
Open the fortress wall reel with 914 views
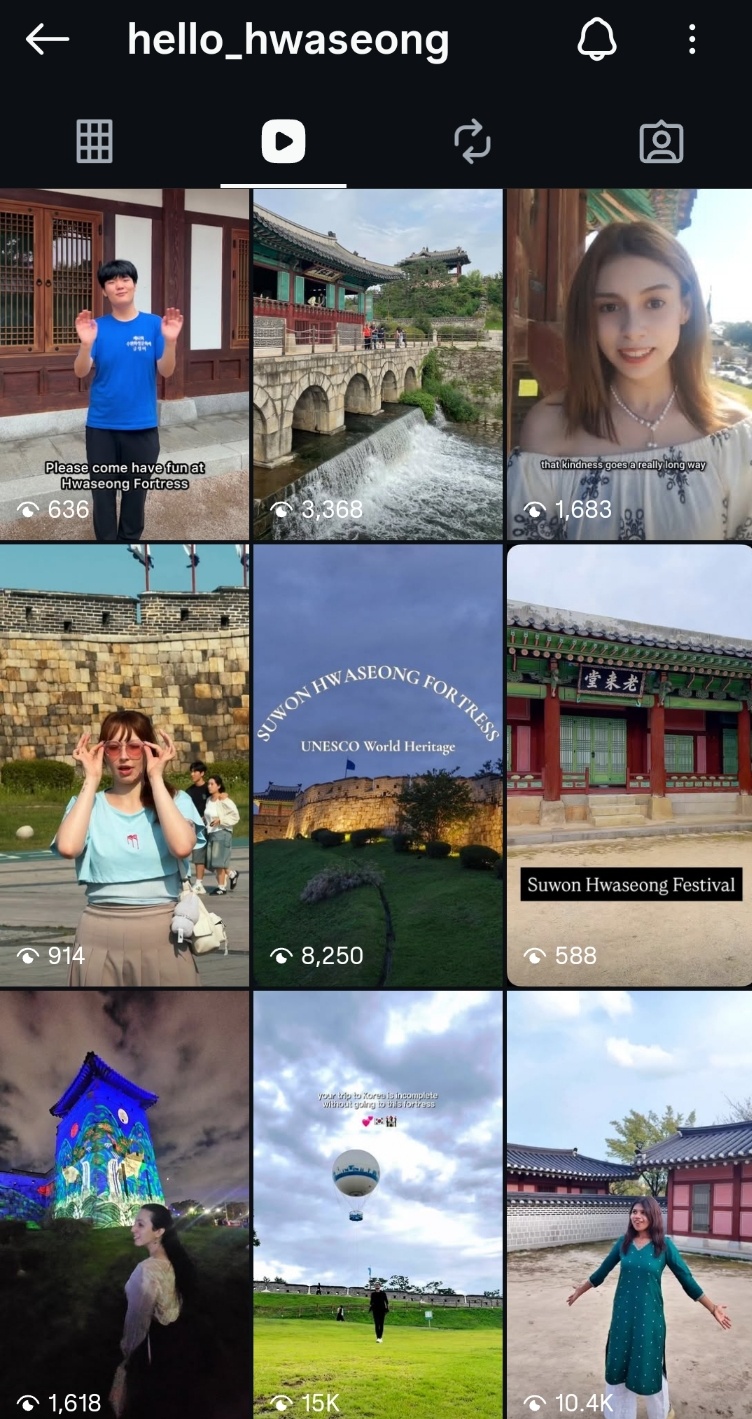click(124, 765)
